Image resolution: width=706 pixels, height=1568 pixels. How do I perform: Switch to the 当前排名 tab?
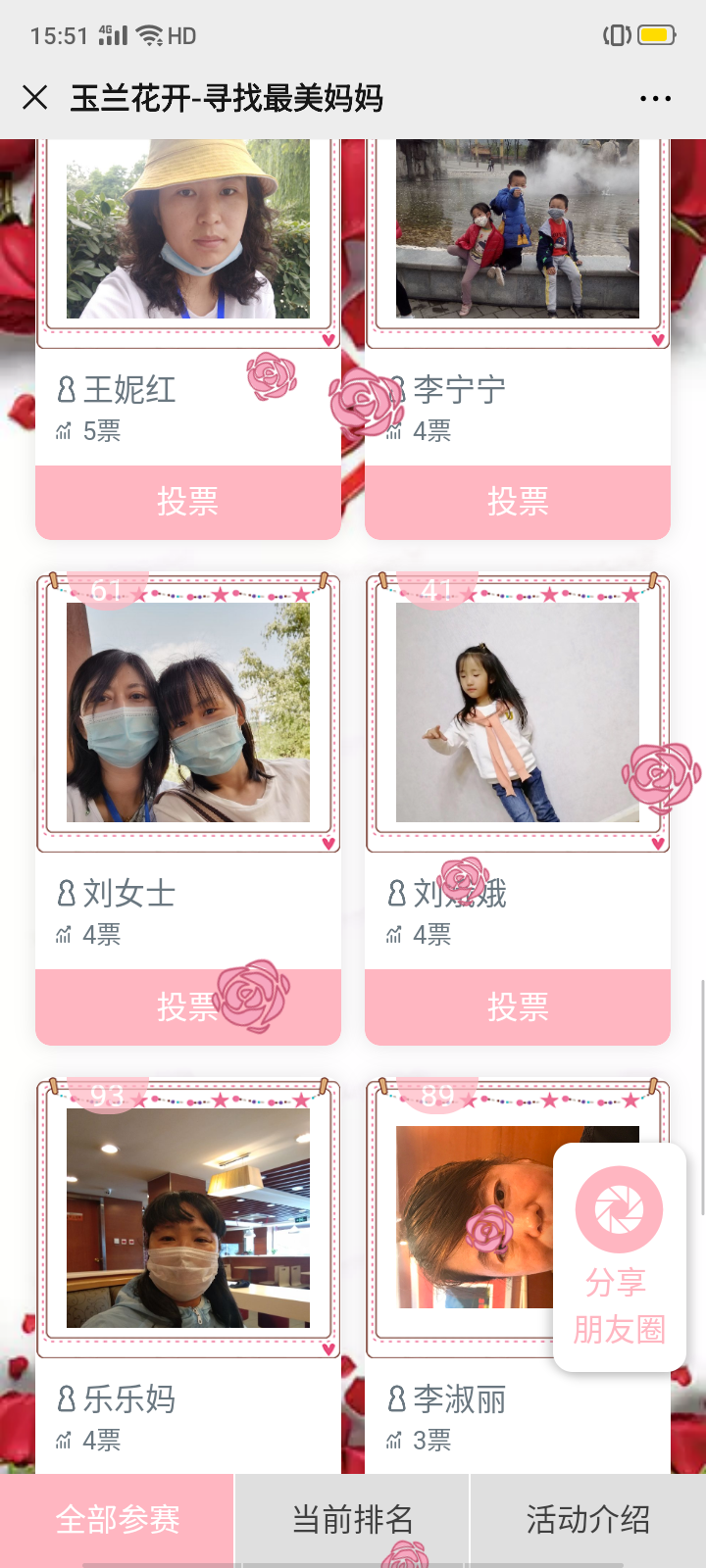(353, 1520)
